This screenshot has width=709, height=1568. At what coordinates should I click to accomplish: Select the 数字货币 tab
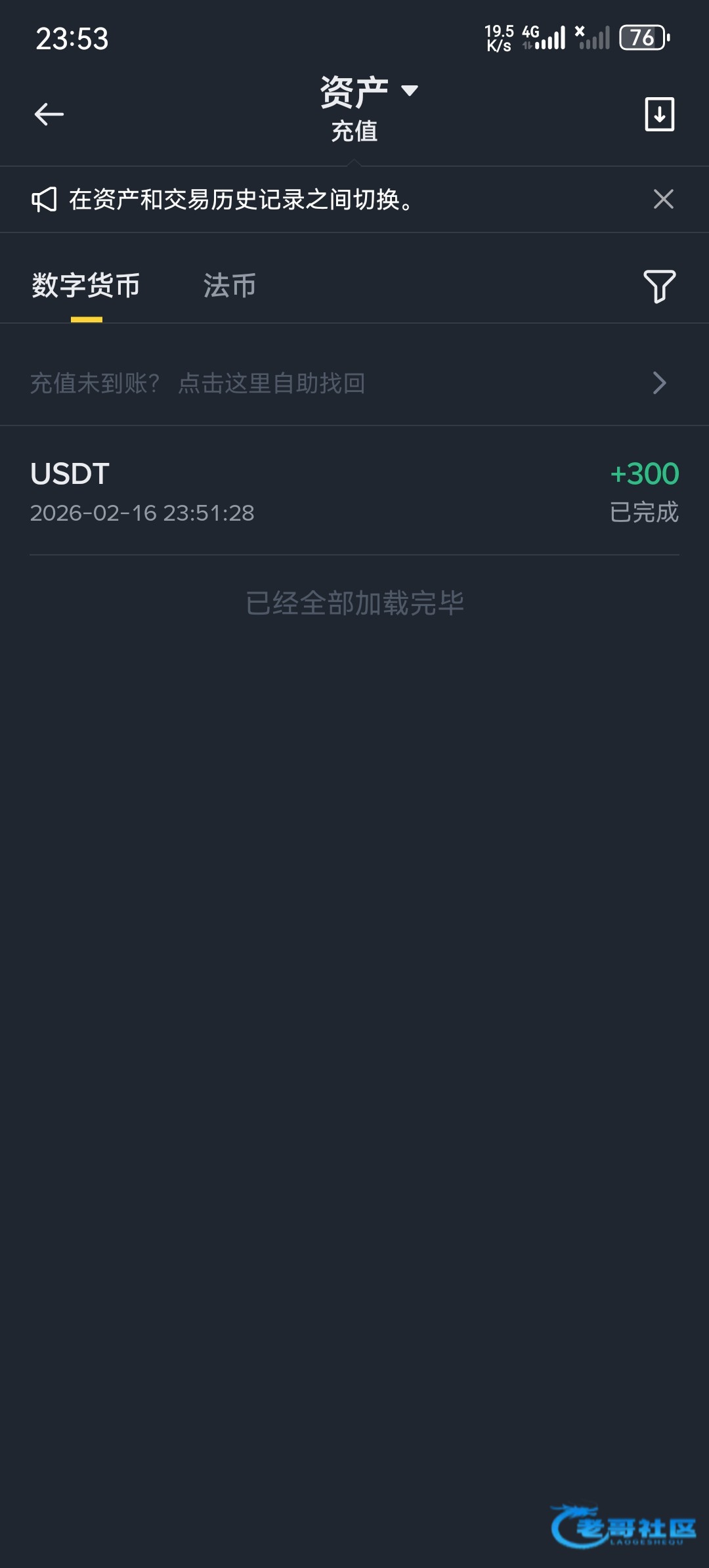point(86,286)
